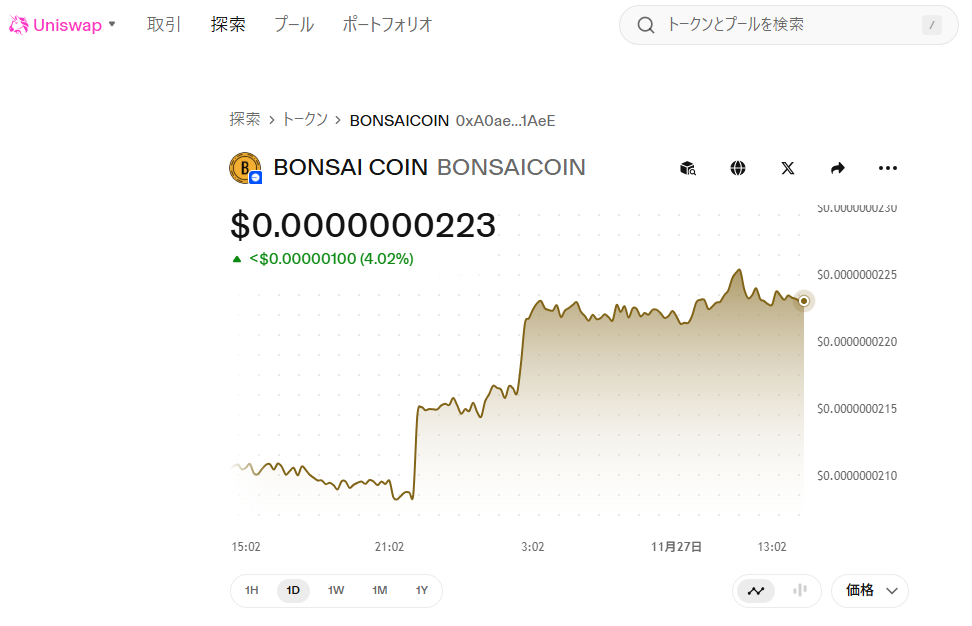Copy contract address 0xA0ae...1AeE

tap(505, 120)
